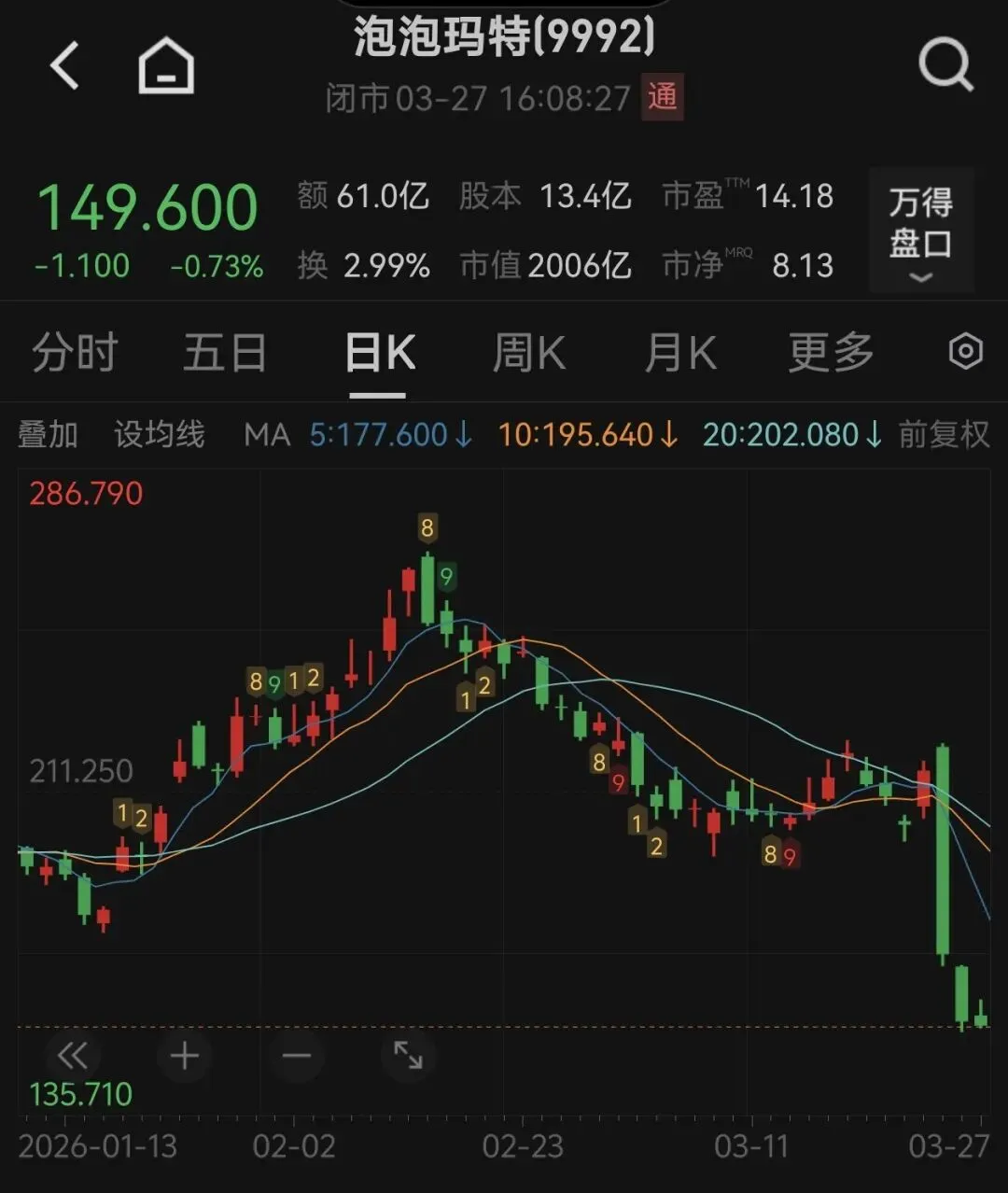Tap 叠加 to overlay another stock

tap(48, 434)
